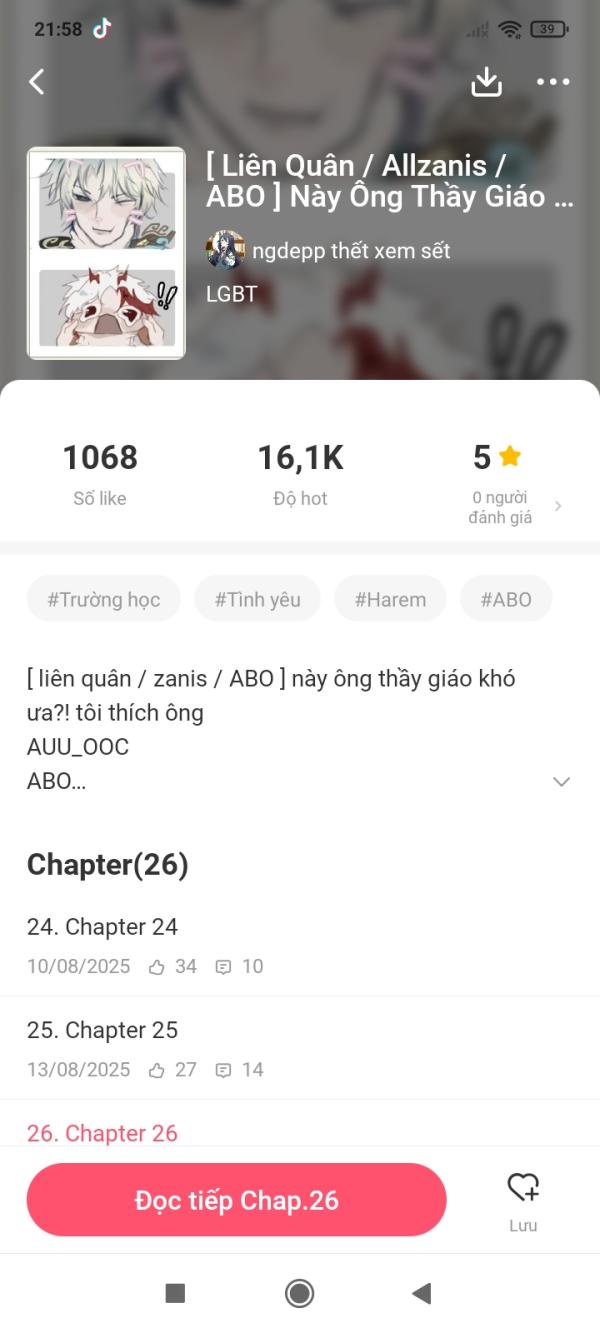This screenshot has height=1333, width=600.
Task: Continue reading with Đọc tiếp Chap.26
Action: pos(236,1200)
